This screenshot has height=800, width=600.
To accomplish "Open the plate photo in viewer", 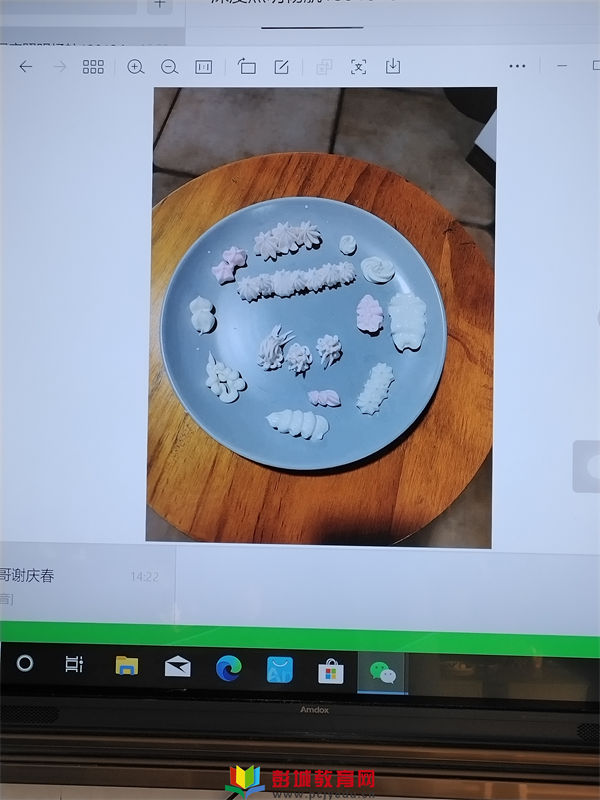I will coord(320,315).
